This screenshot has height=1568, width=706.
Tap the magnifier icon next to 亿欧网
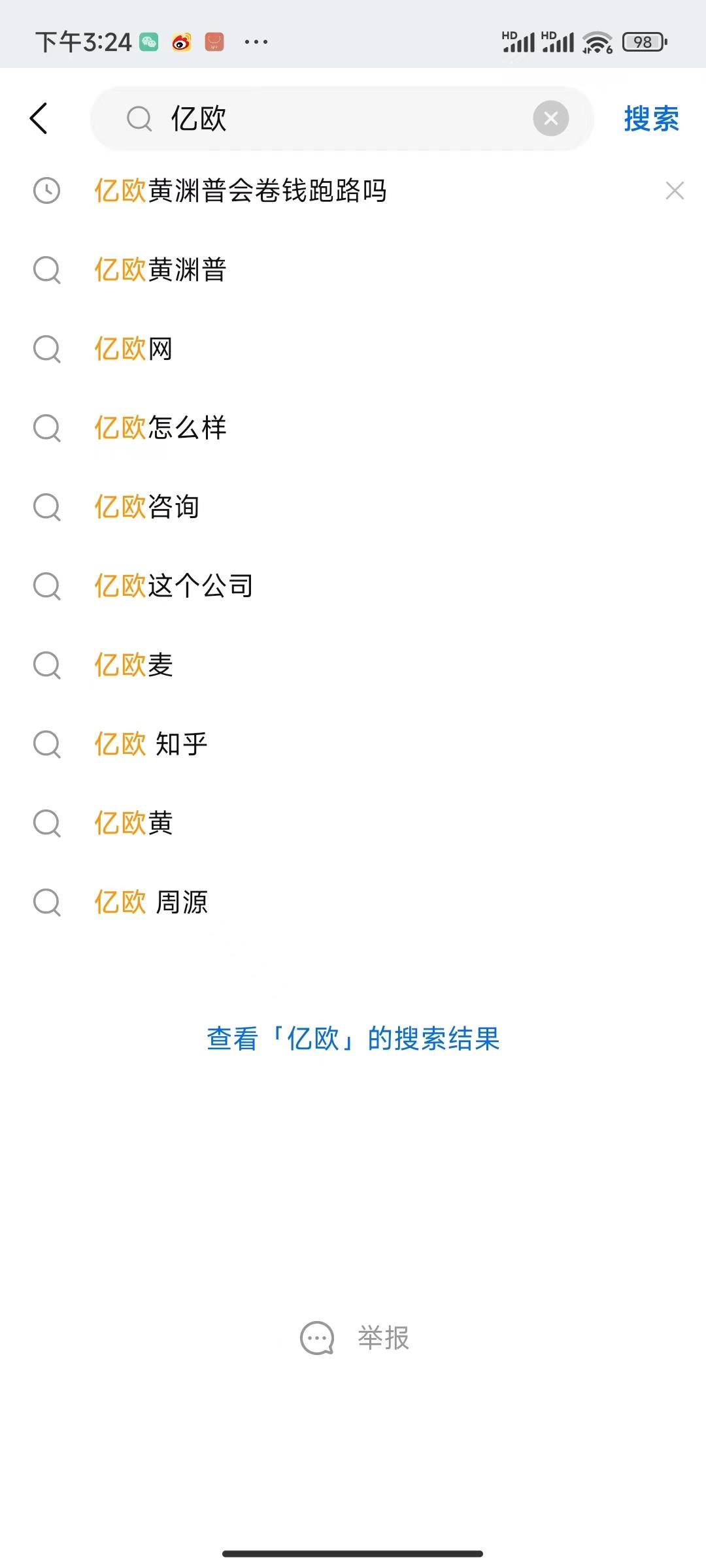pyautogui.click(x=46, y=350)
